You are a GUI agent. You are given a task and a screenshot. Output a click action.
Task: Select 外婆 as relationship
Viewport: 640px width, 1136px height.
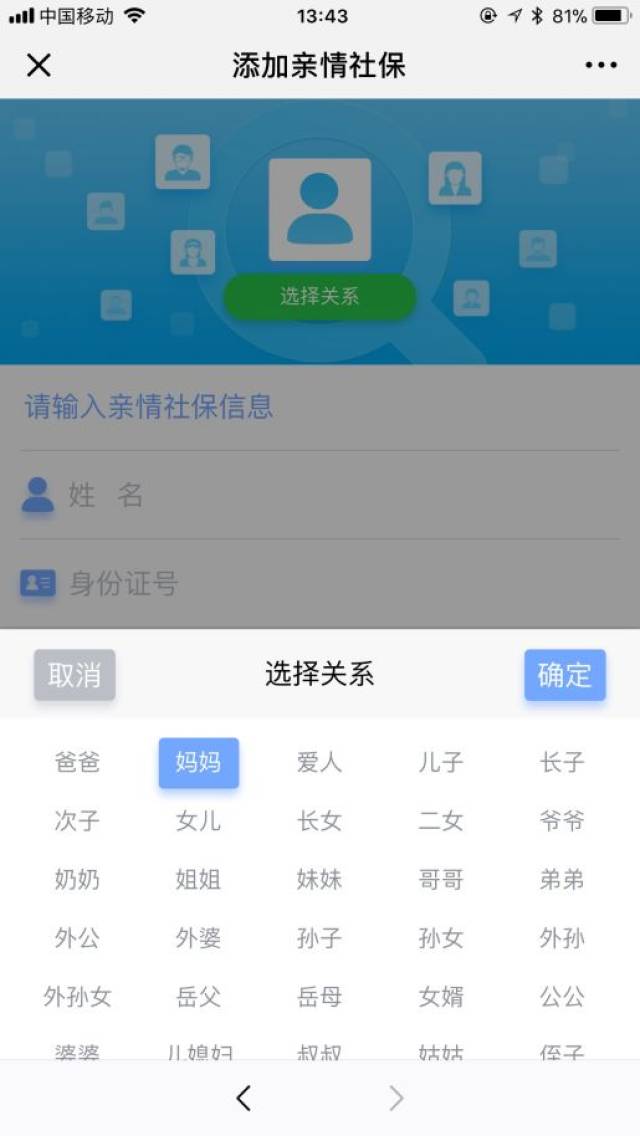click(x=198, y=939)
